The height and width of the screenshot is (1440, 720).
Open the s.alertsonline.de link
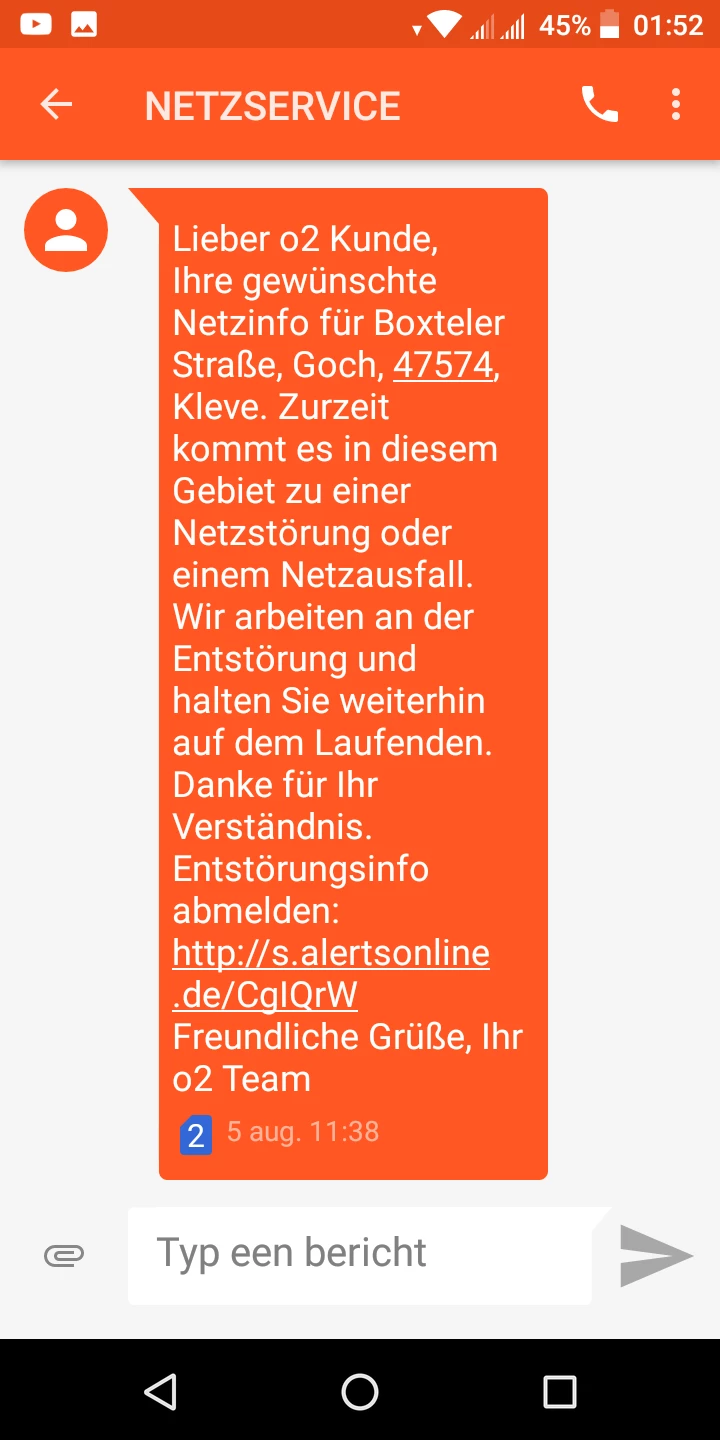[x=330, y=973]
